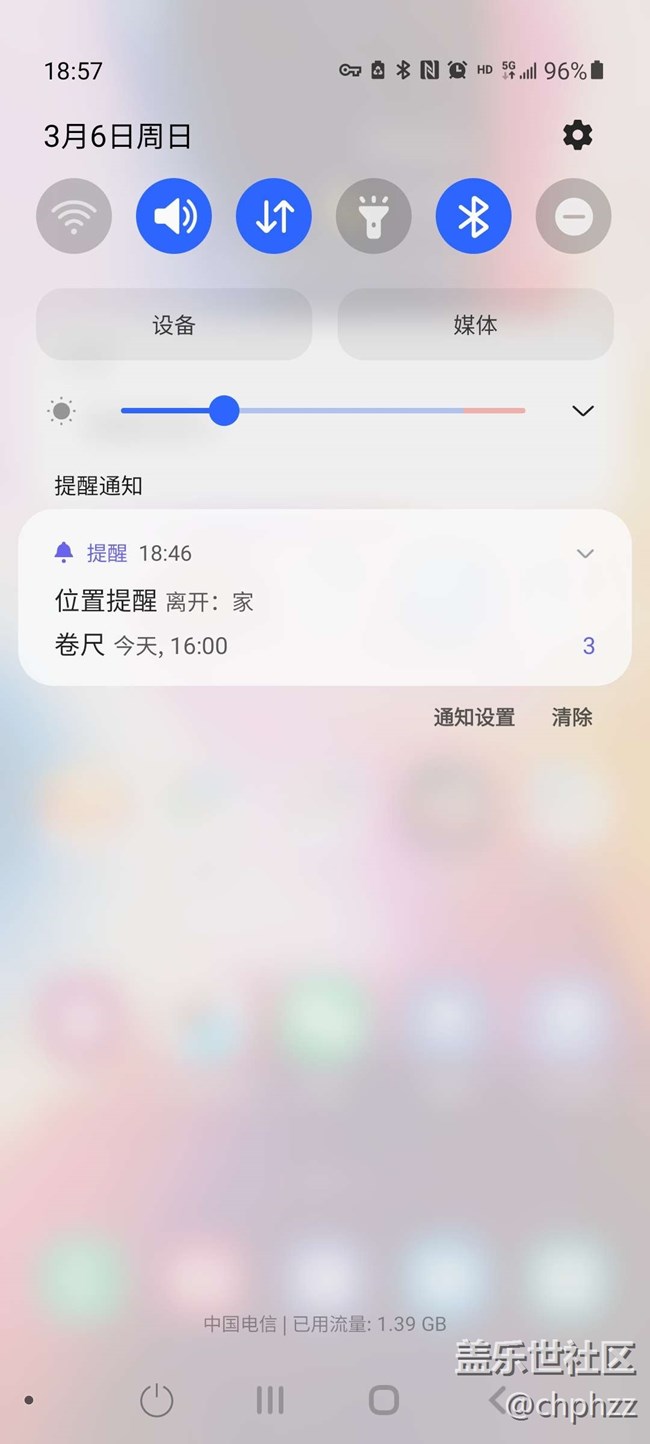Open recent apps from navigation bar
The image size is (650, 1444).
270,1400
